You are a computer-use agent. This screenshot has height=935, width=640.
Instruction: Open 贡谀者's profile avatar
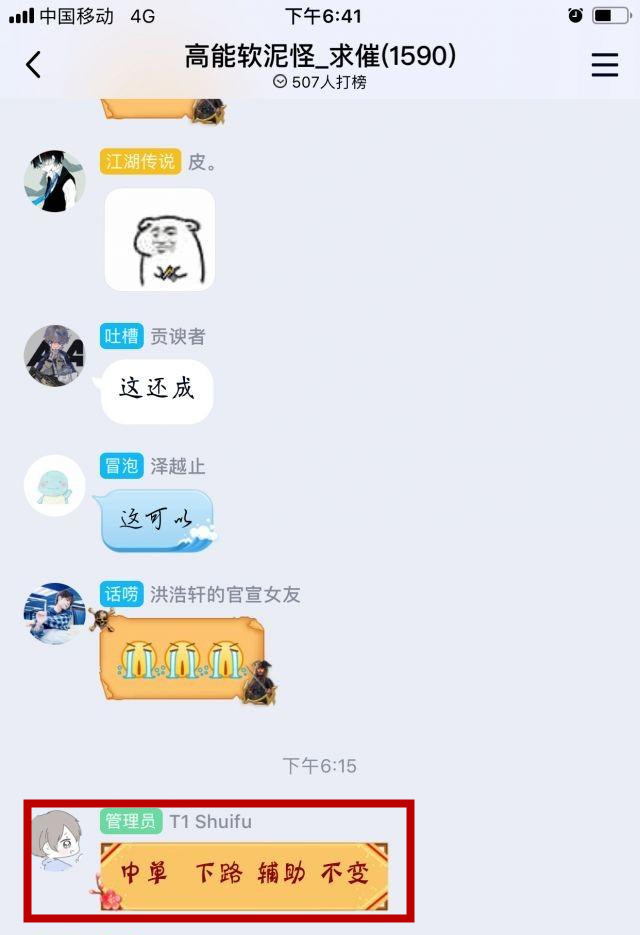click(x=54, y=355)
